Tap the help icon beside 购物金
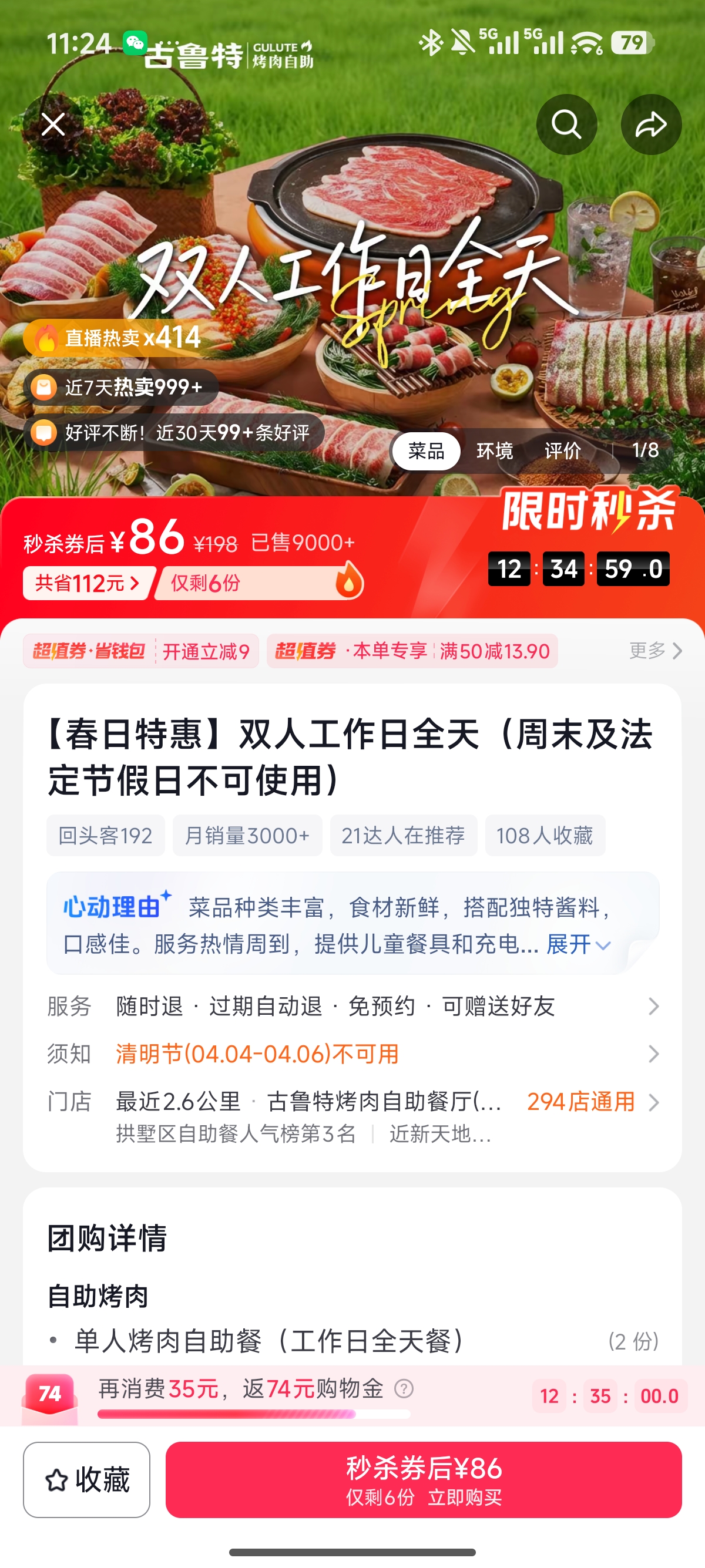Viewport: 705px width, 1568px height. point(404,1388)
